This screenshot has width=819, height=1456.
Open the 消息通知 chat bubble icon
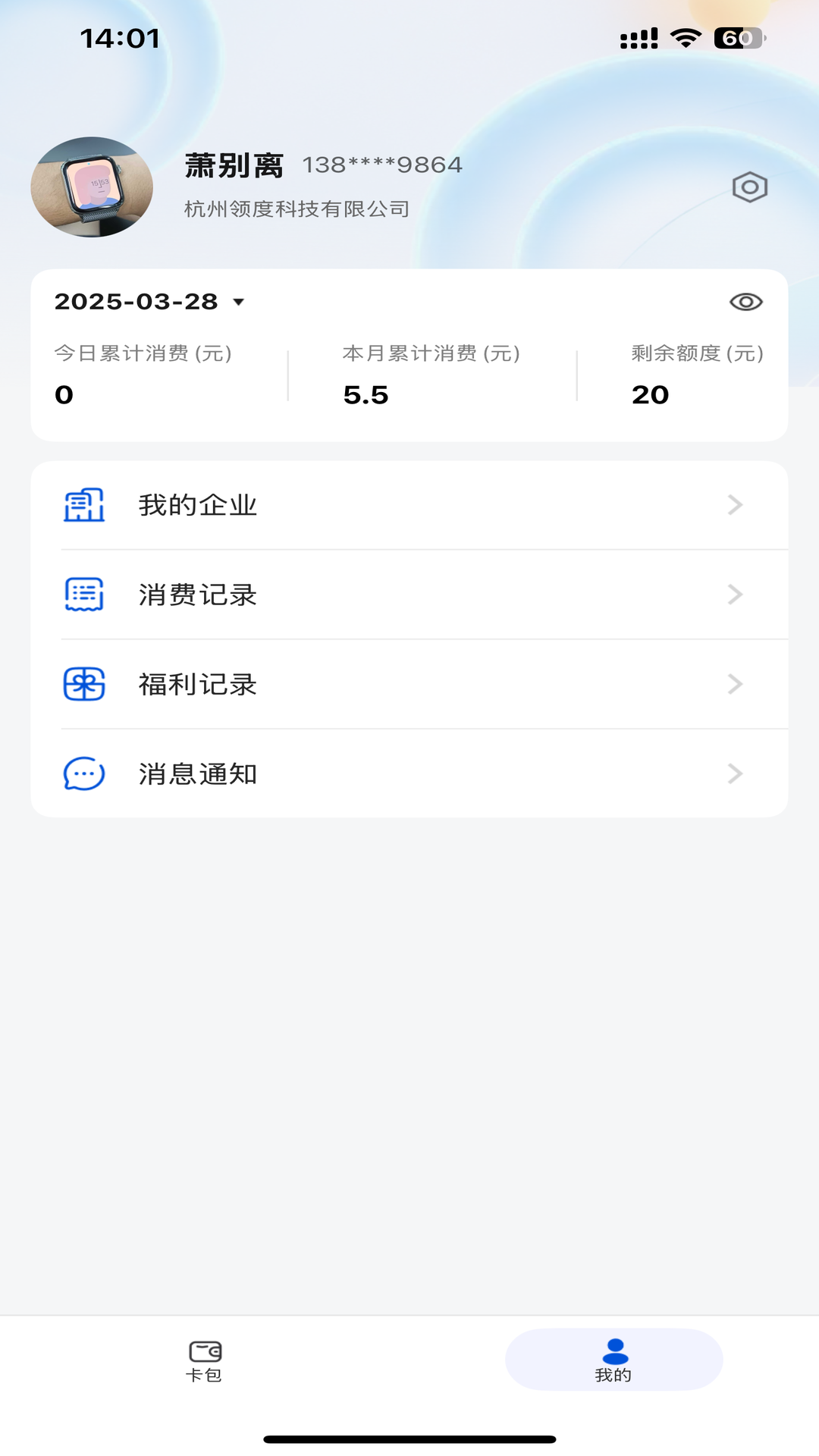[x=82, y=773]
